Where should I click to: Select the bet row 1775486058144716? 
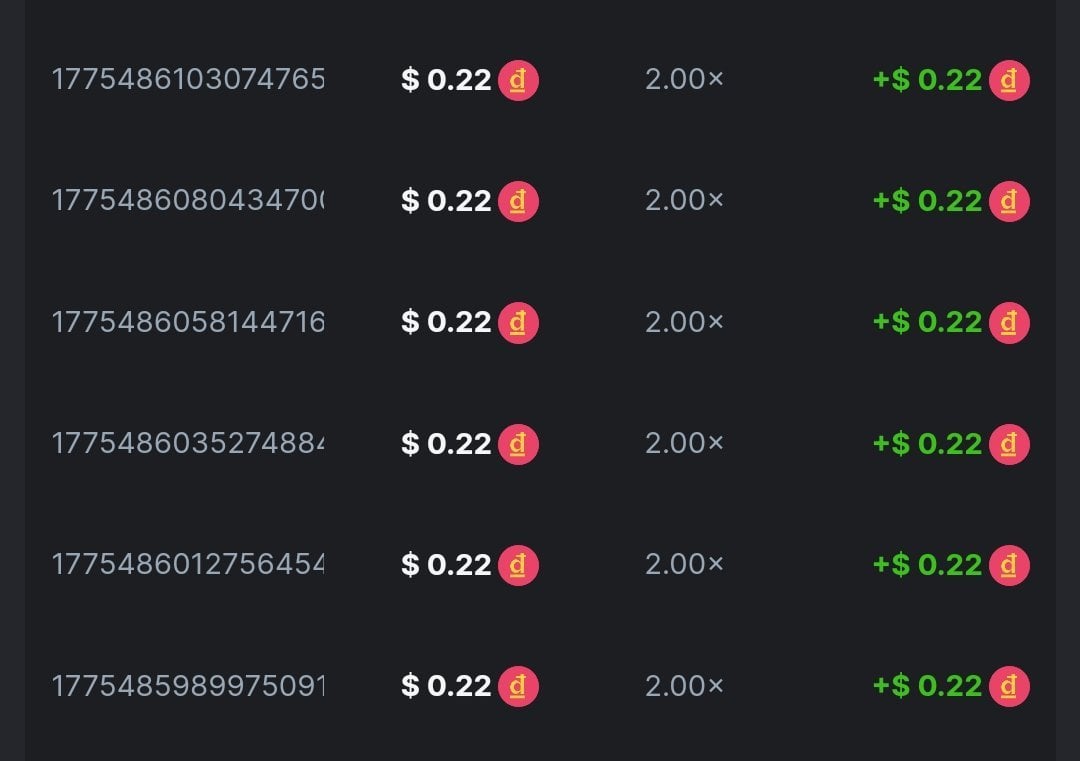[188, 322]
